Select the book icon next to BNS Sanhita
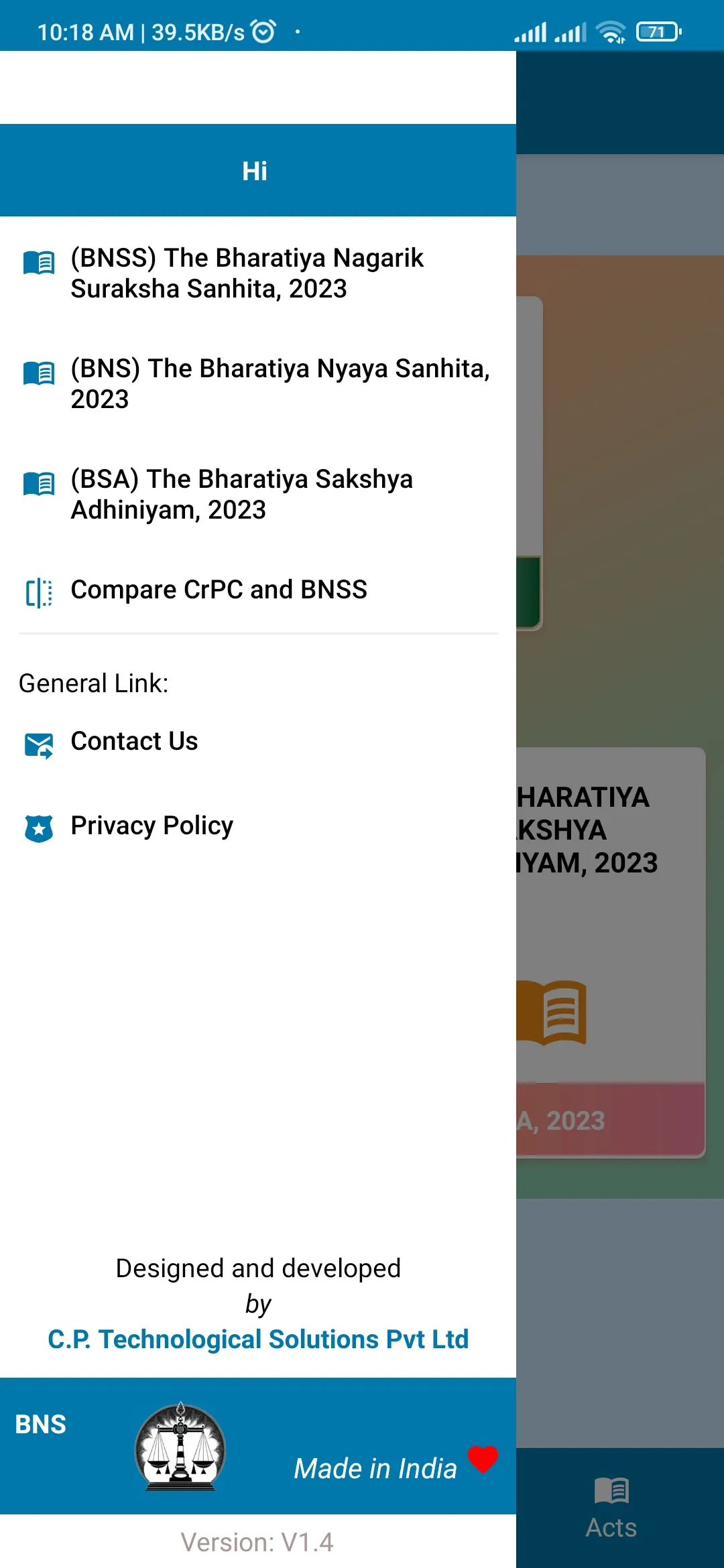The image size is (724, 1568). pyautogui.click(x=39, y=371)
